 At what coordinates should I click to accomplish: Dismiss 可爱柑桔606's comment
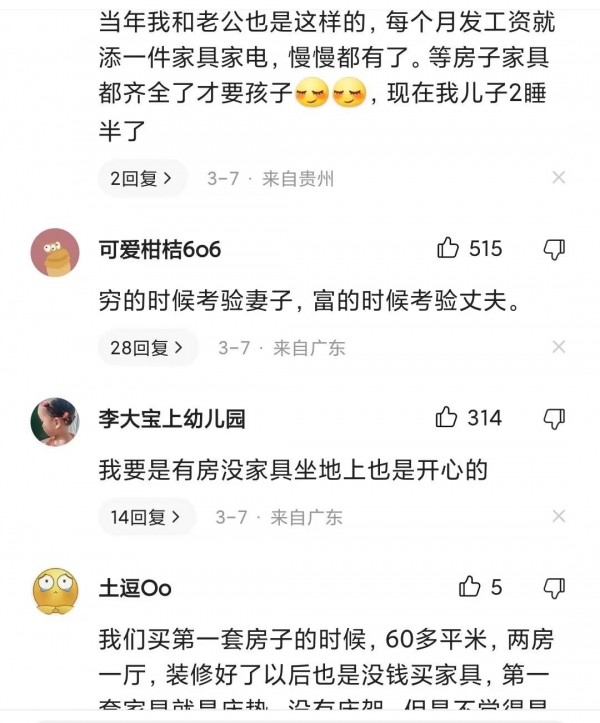(x=559, y=347)
